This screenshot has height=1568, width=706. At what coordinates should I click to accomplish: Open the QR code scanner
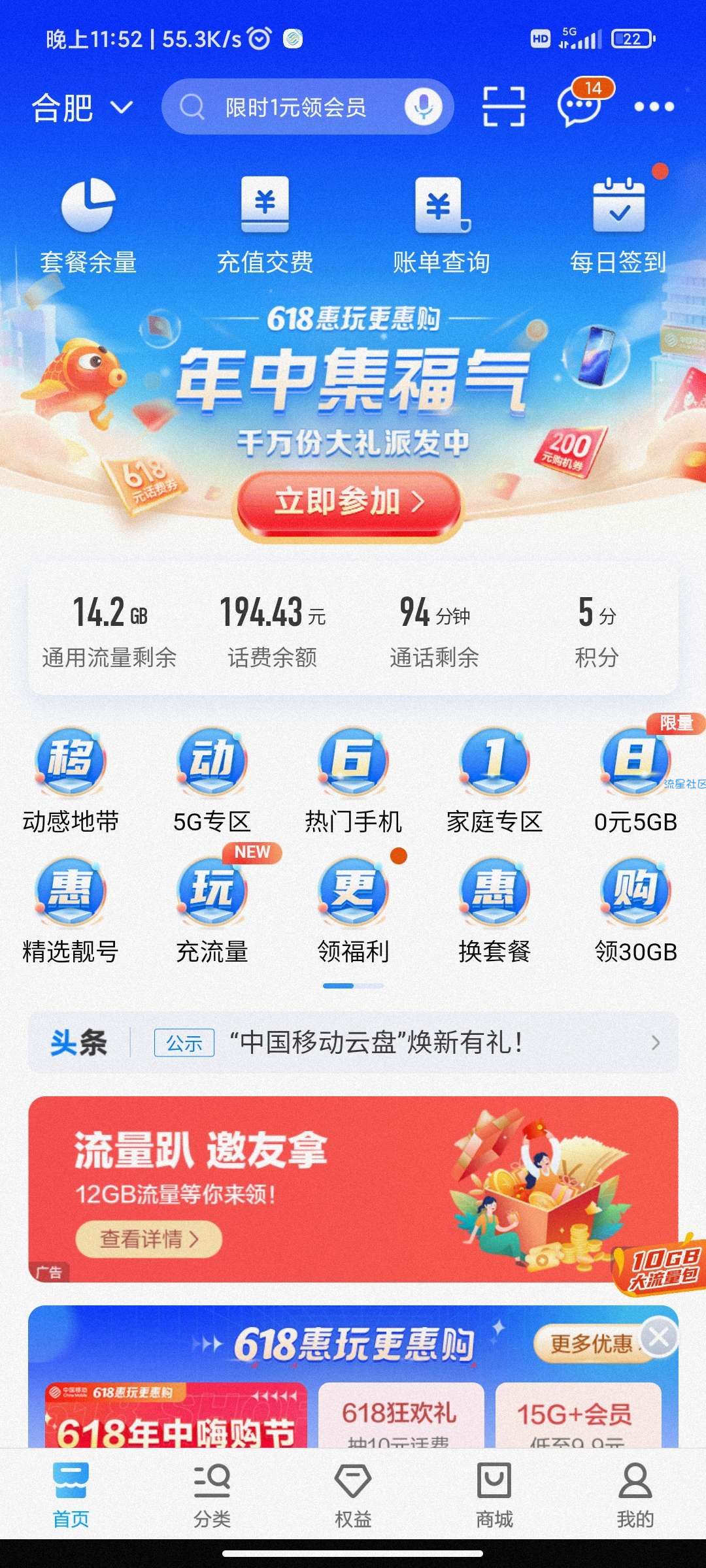pyautogui.click(x=503, y=106)
